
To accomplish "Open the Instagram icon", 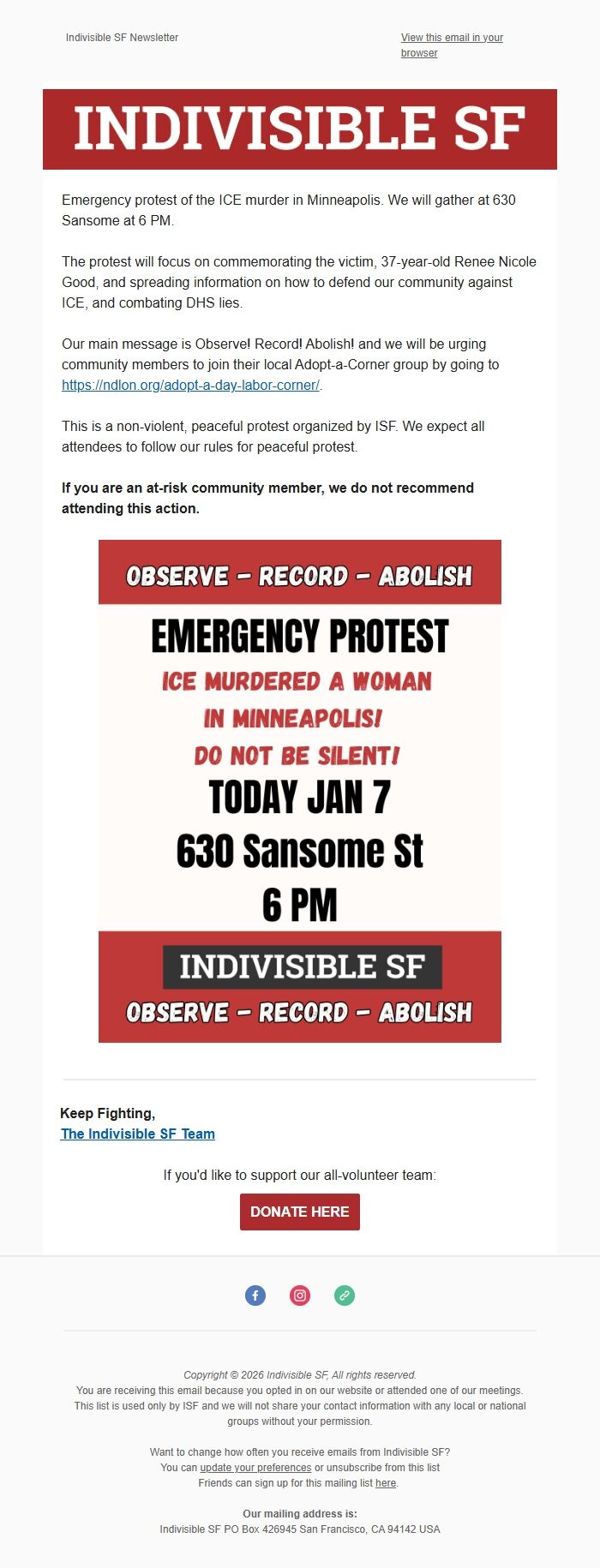I will [x=300, y=1296].
